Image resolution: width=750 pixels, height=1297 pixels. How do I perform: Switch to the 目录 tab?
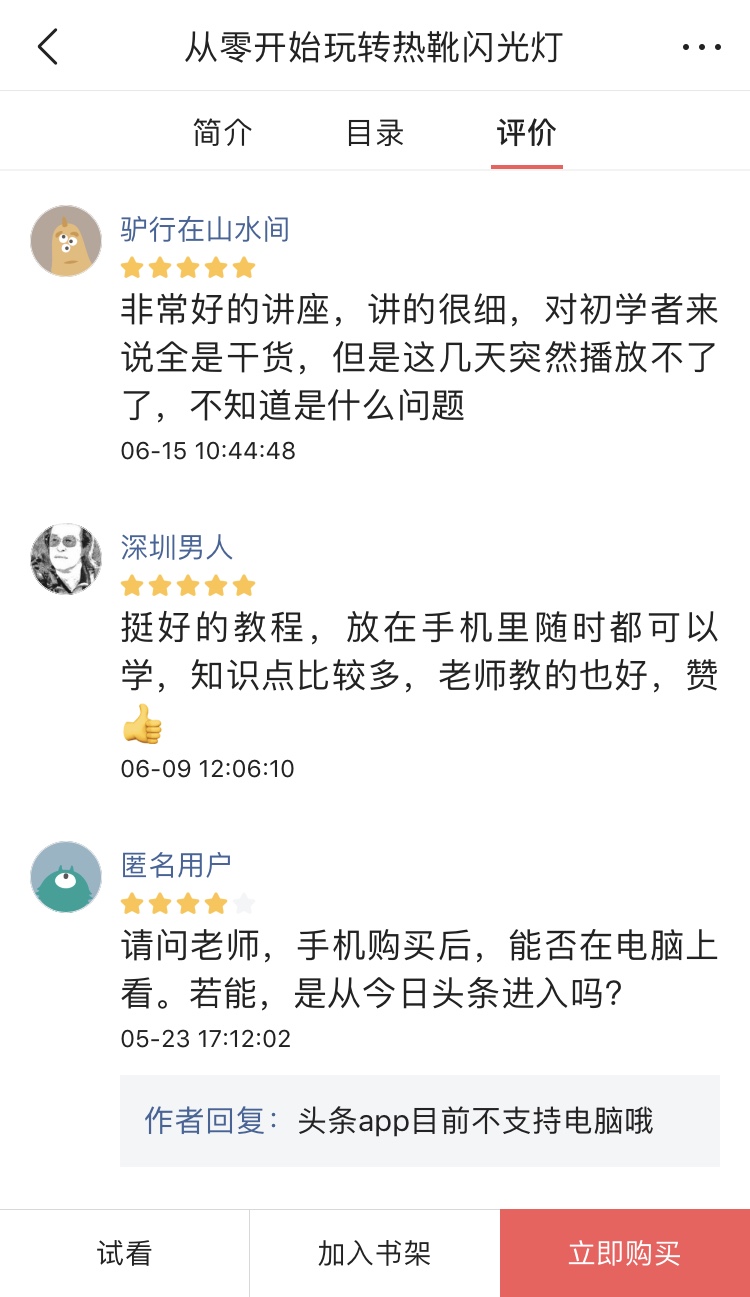pyautogui.click(x=375, y=131)
